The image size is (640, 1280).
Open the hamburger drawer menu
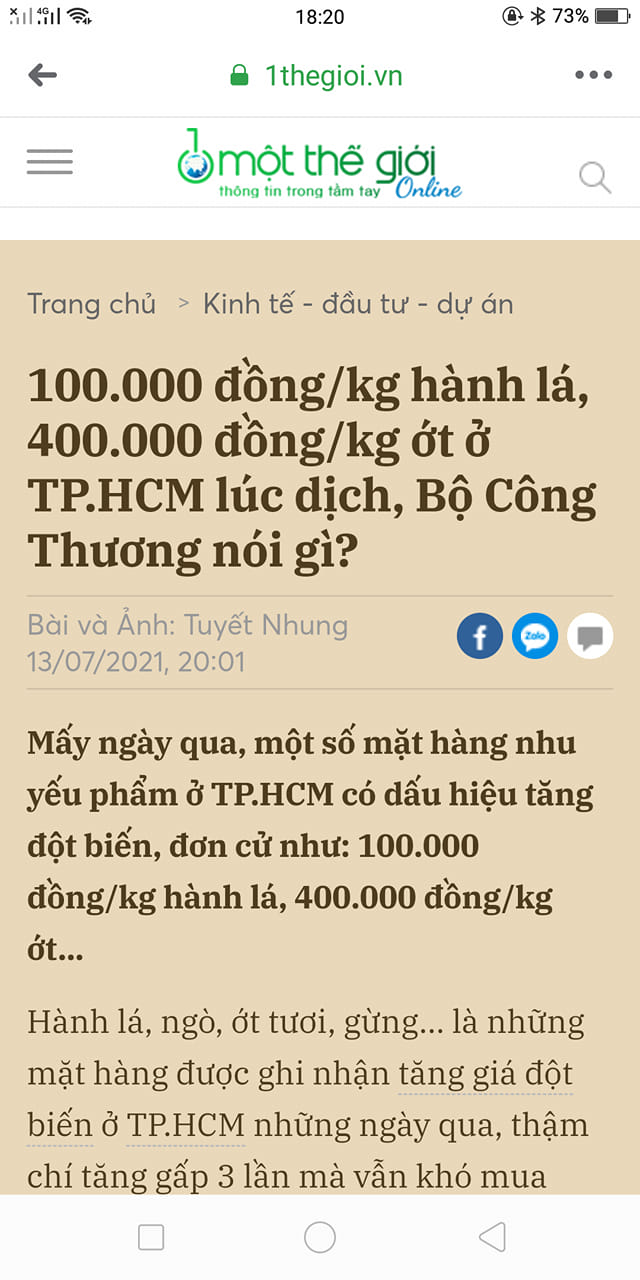coord(50,162)
